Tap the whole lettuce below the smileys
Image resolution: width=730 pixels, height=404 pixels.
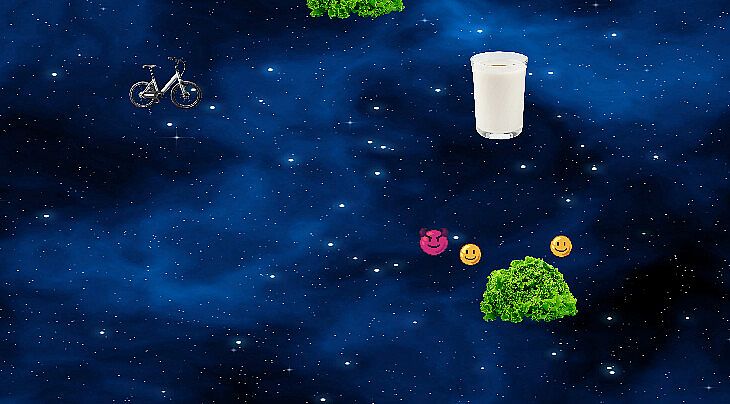coord(528,291)
